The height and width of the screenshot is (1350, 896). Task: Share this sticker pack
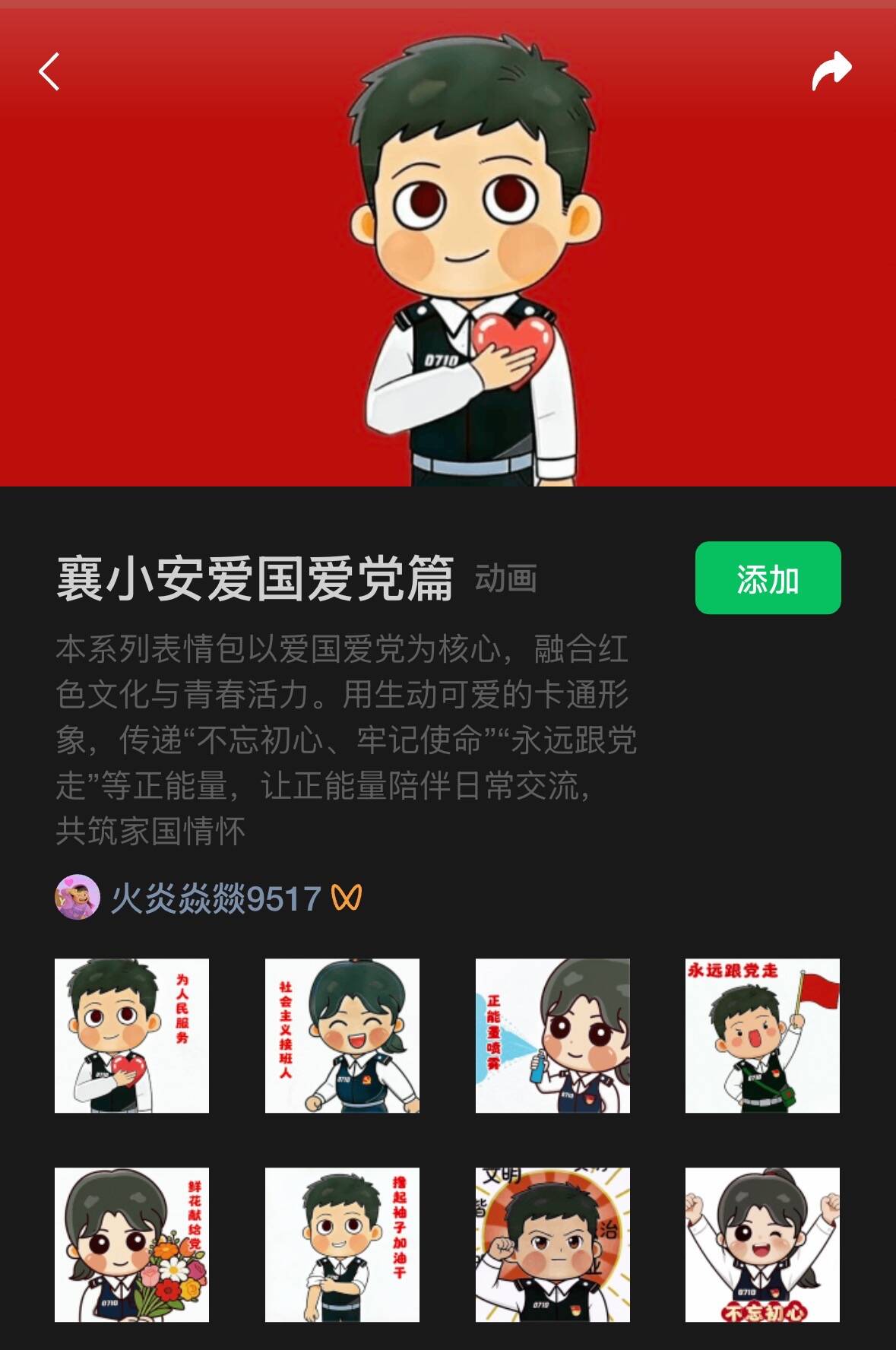831,71
